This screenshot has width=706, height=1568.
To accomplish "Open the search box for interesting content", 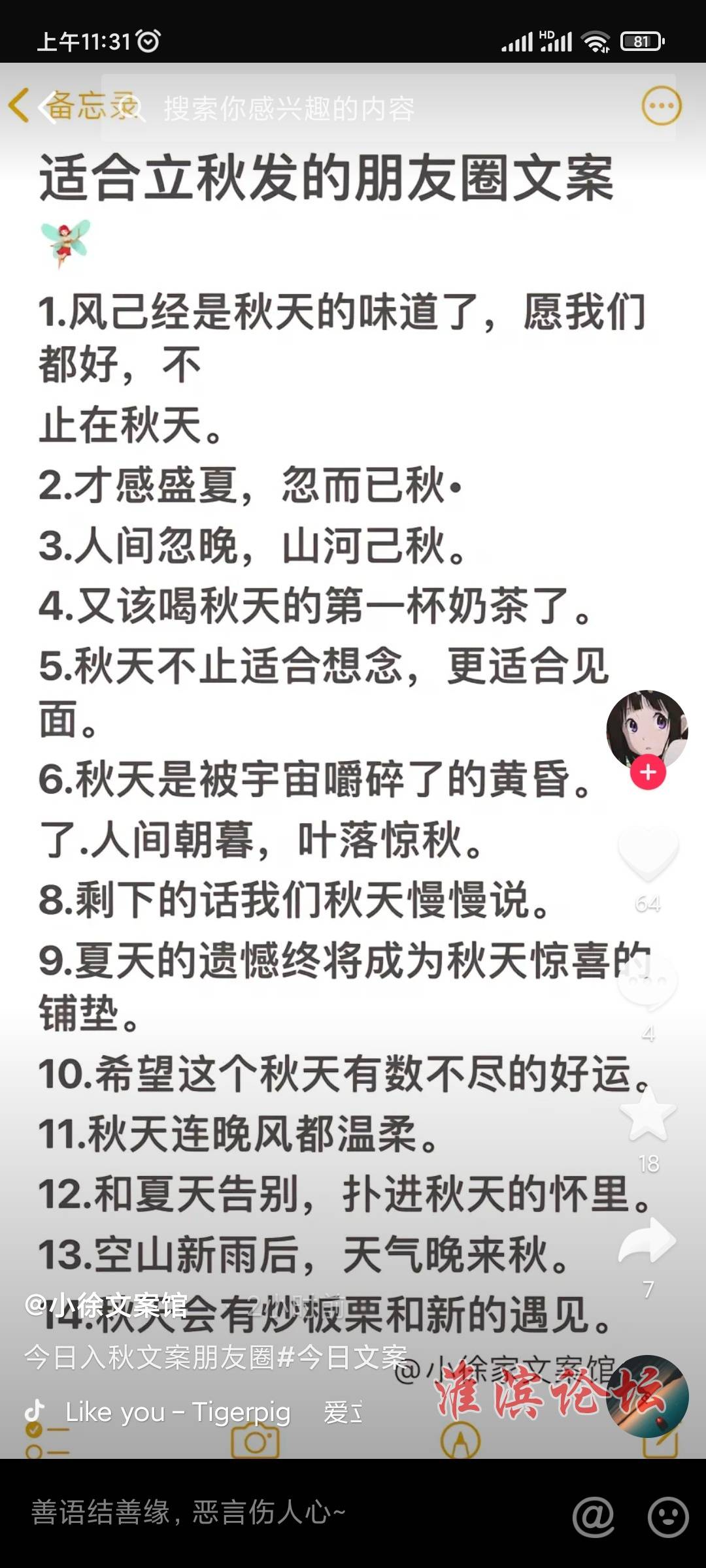I will [x=288, y=108].
